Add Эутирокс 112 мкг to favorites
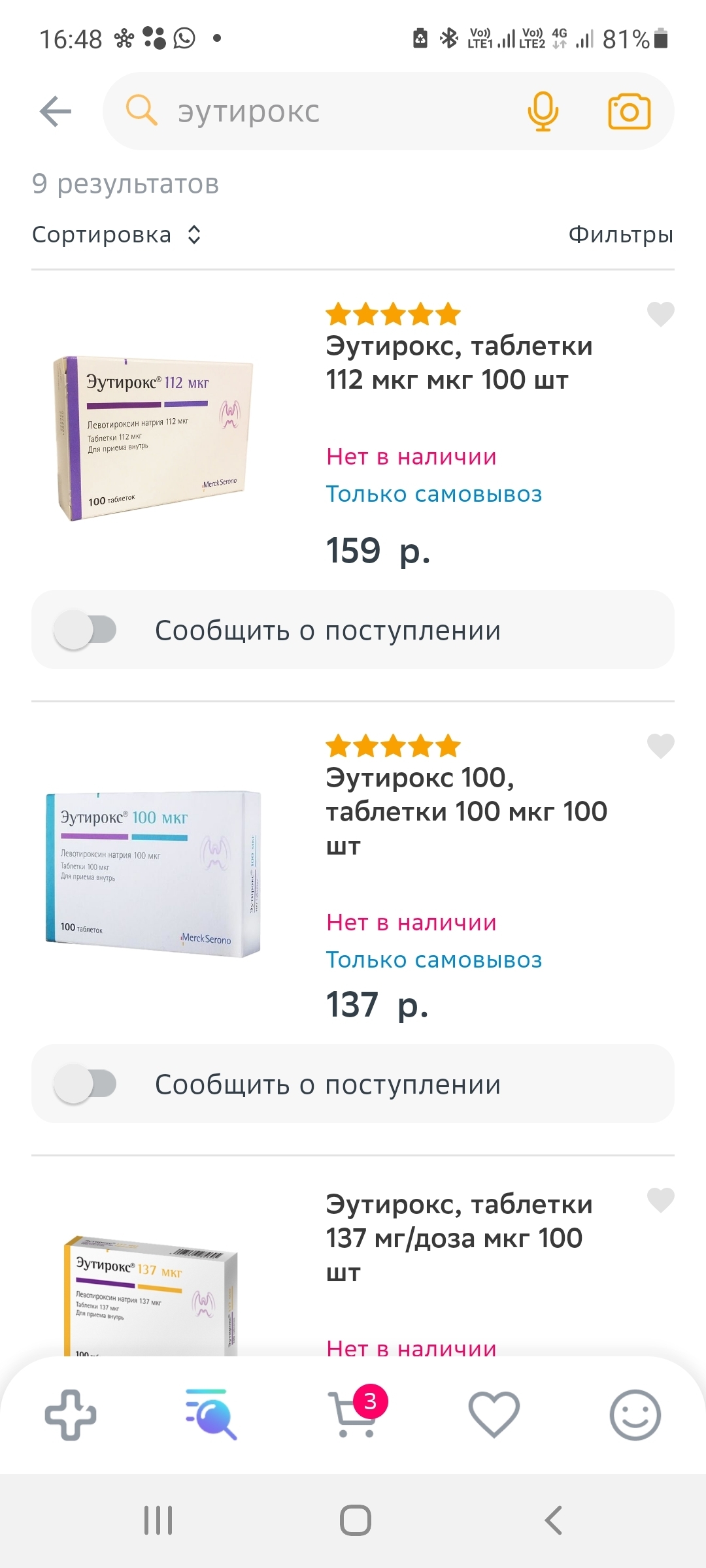This screenshot has height=1568, width=706. tap(660, 314)
